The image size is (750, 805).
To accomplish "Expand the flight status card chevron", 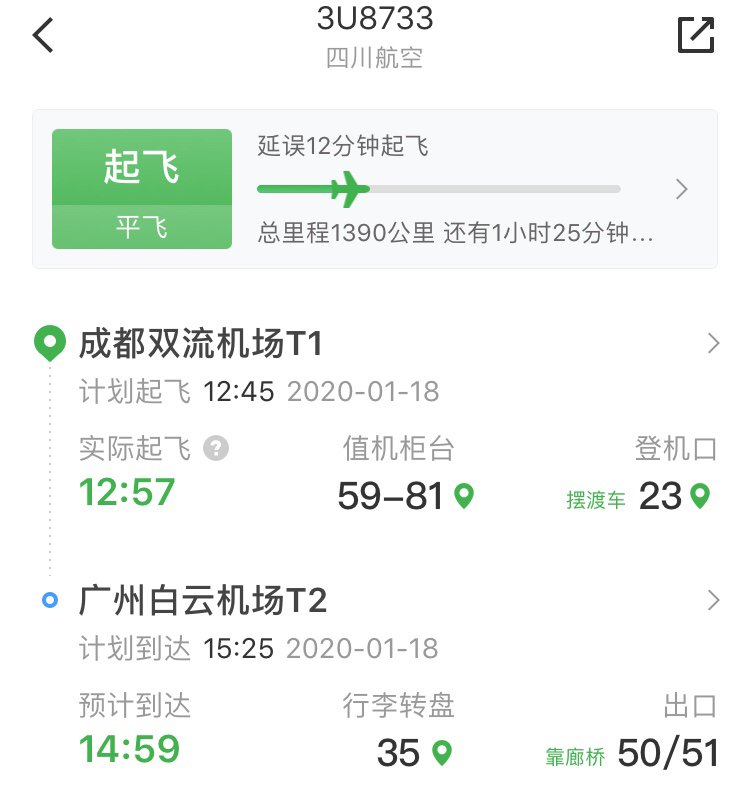I will click(x=682, y=188).
